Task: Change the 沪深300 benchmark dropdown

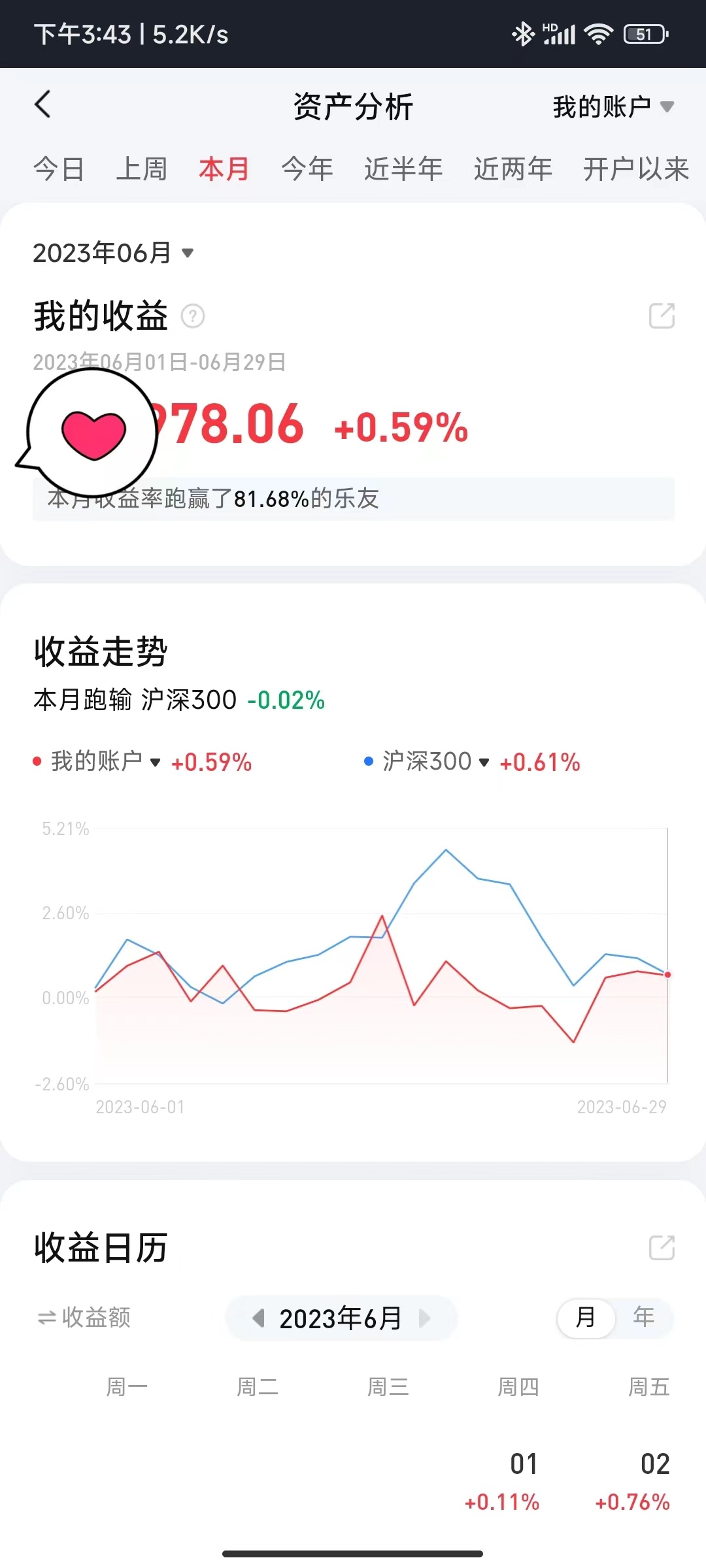Action: [x=436, y=761]
